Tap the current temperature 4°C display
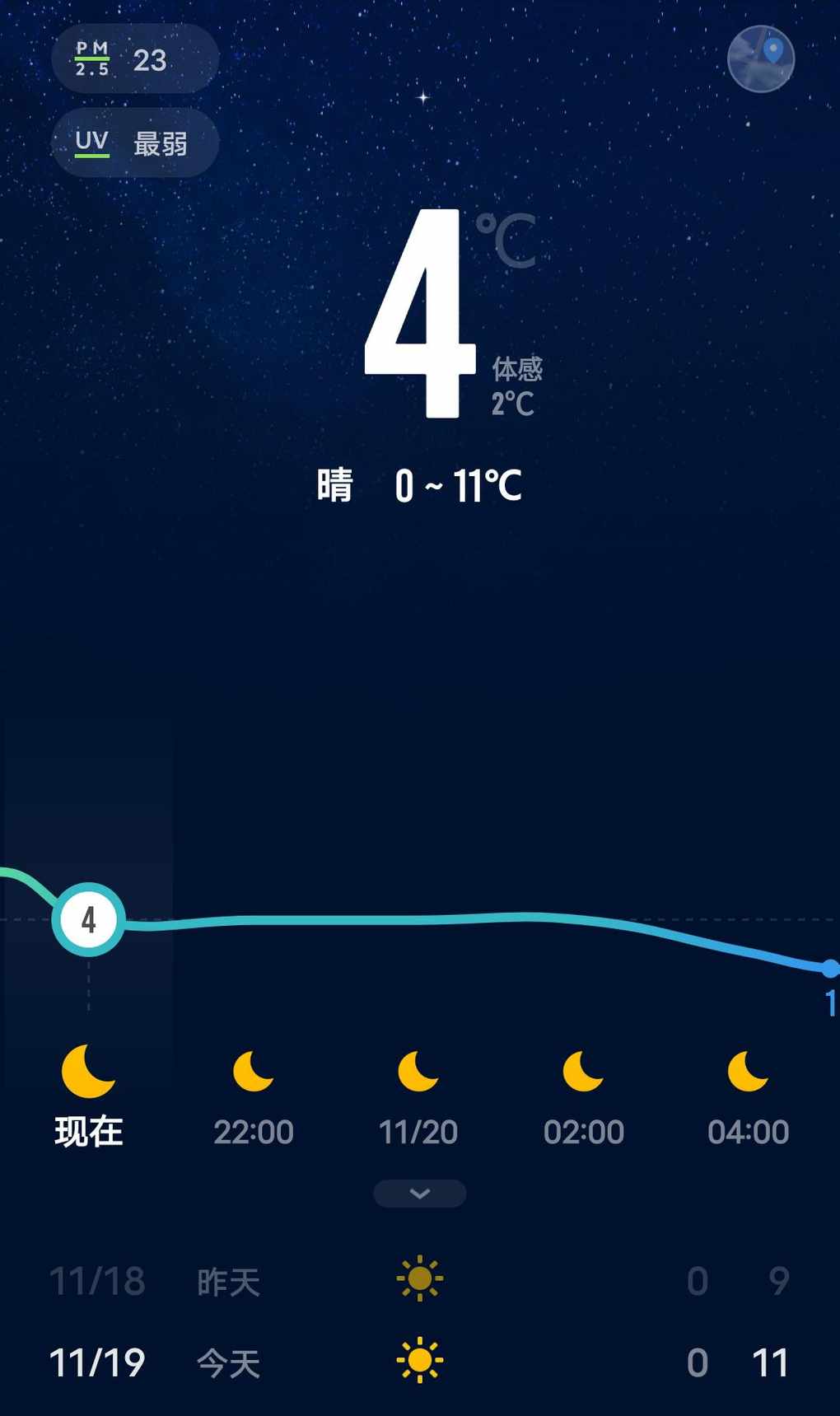The width and height of the screenshot is (840, 1416). click(422, 313)
